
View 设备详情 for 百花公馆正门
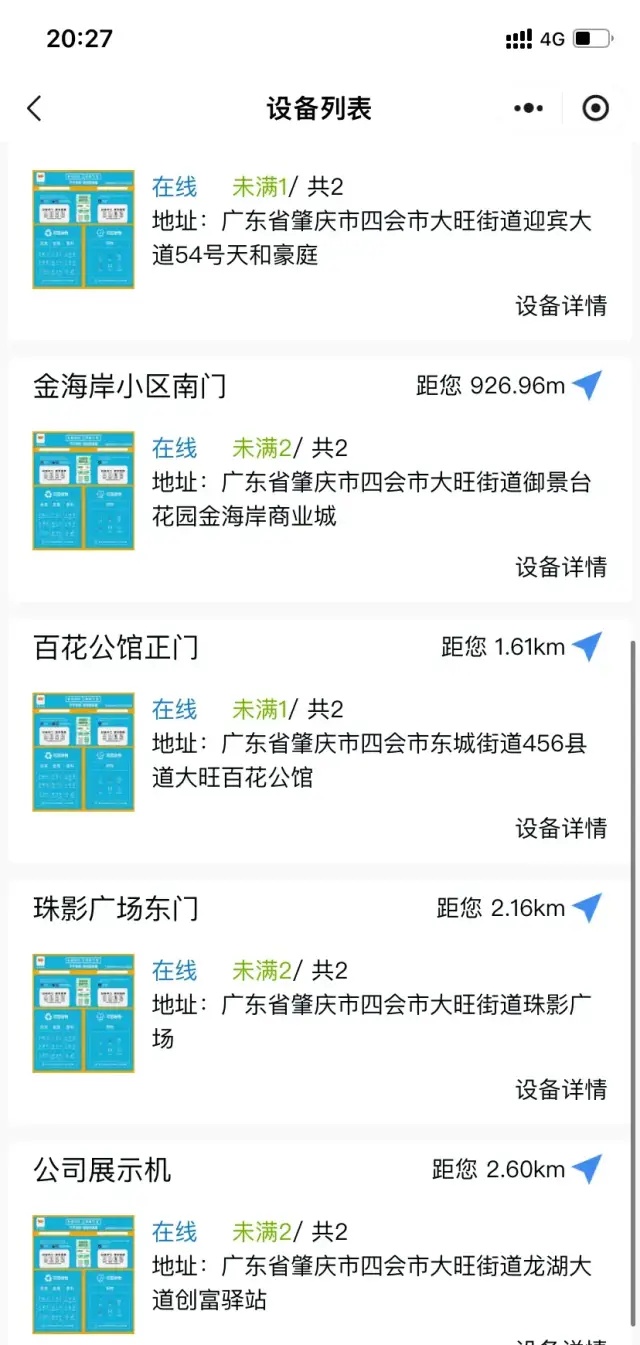(561, 828)
